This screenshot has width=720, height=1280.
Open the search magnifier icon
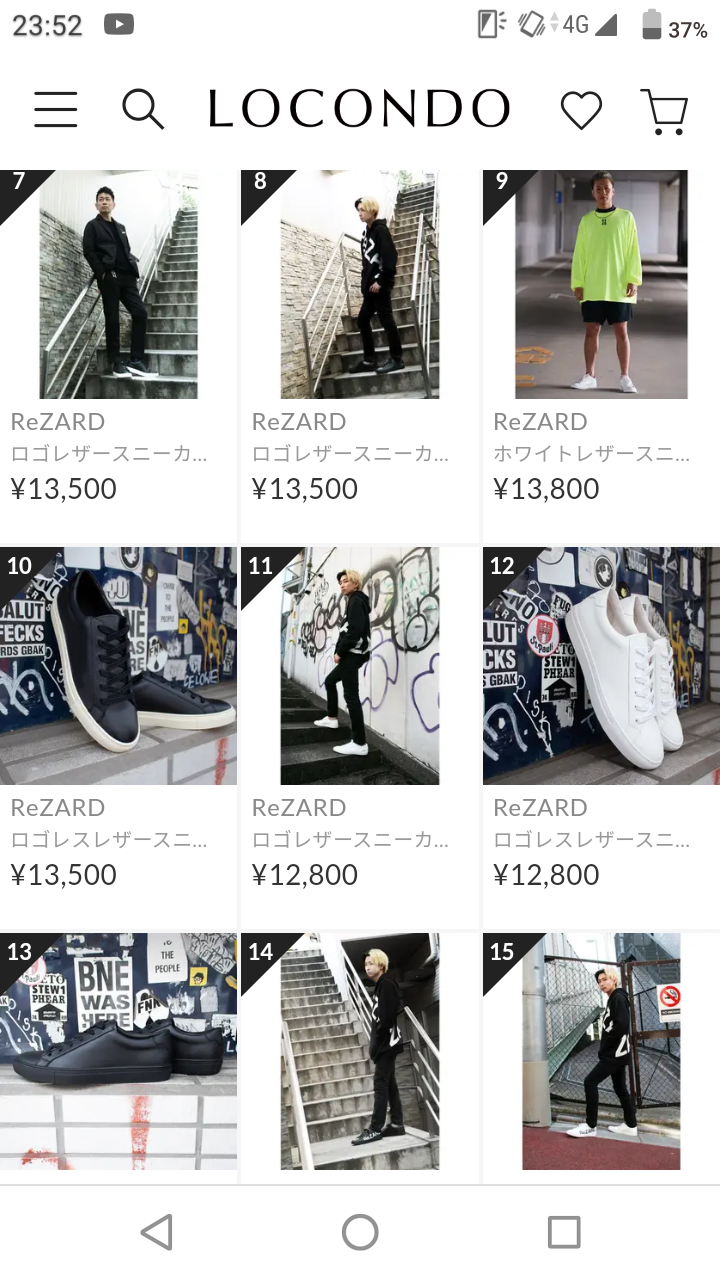click(143, 109)
